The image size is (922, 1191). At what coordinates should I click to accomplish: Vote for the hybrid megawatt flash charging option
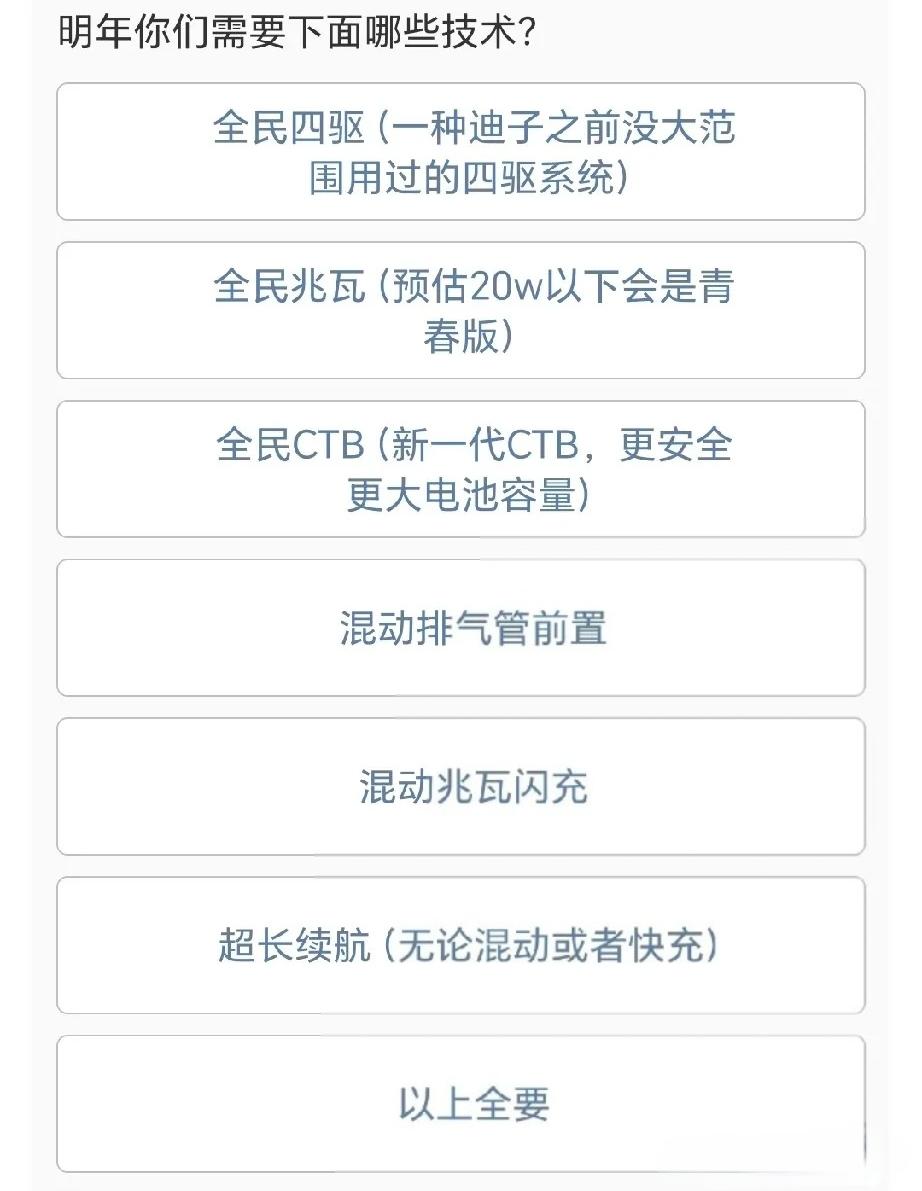tap(460, 787)
